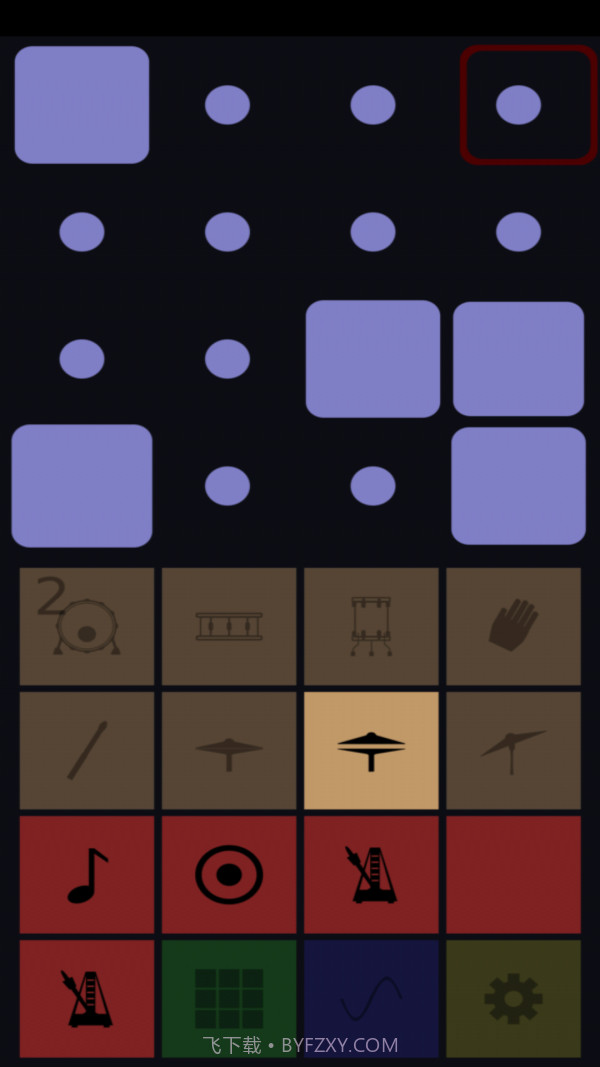This screenshot has width=600, height=1067.
Task: Open the settings gear
Action: 513,998
